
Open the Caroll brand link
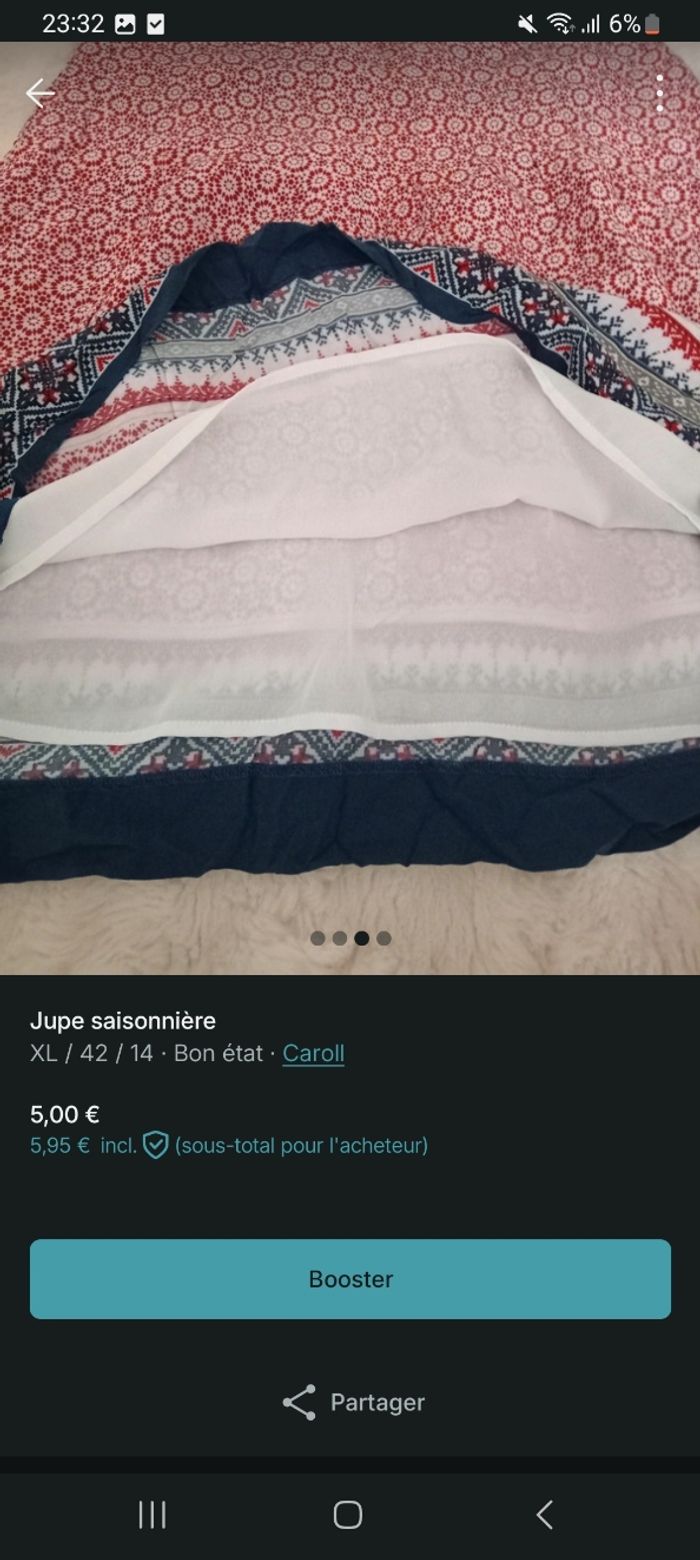(313, 1053)
